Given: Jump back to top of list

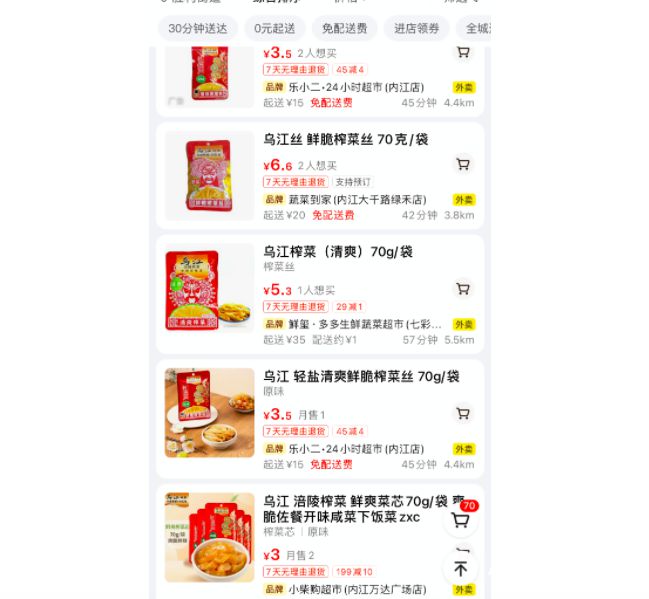Looking at the screenshot, I should pos(460,568).
